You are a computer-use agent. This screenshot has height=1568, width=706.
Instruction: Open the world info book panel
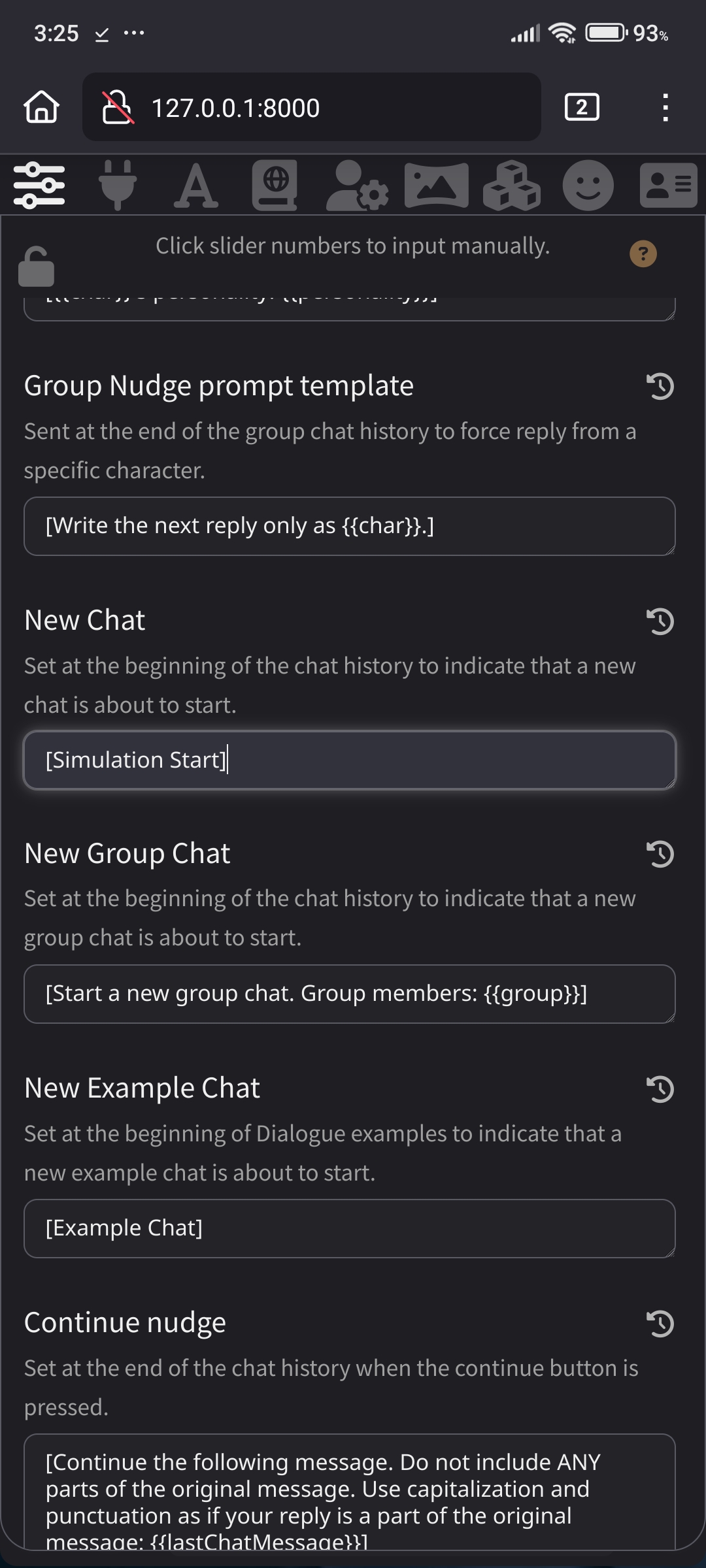[x=275, y=186]
